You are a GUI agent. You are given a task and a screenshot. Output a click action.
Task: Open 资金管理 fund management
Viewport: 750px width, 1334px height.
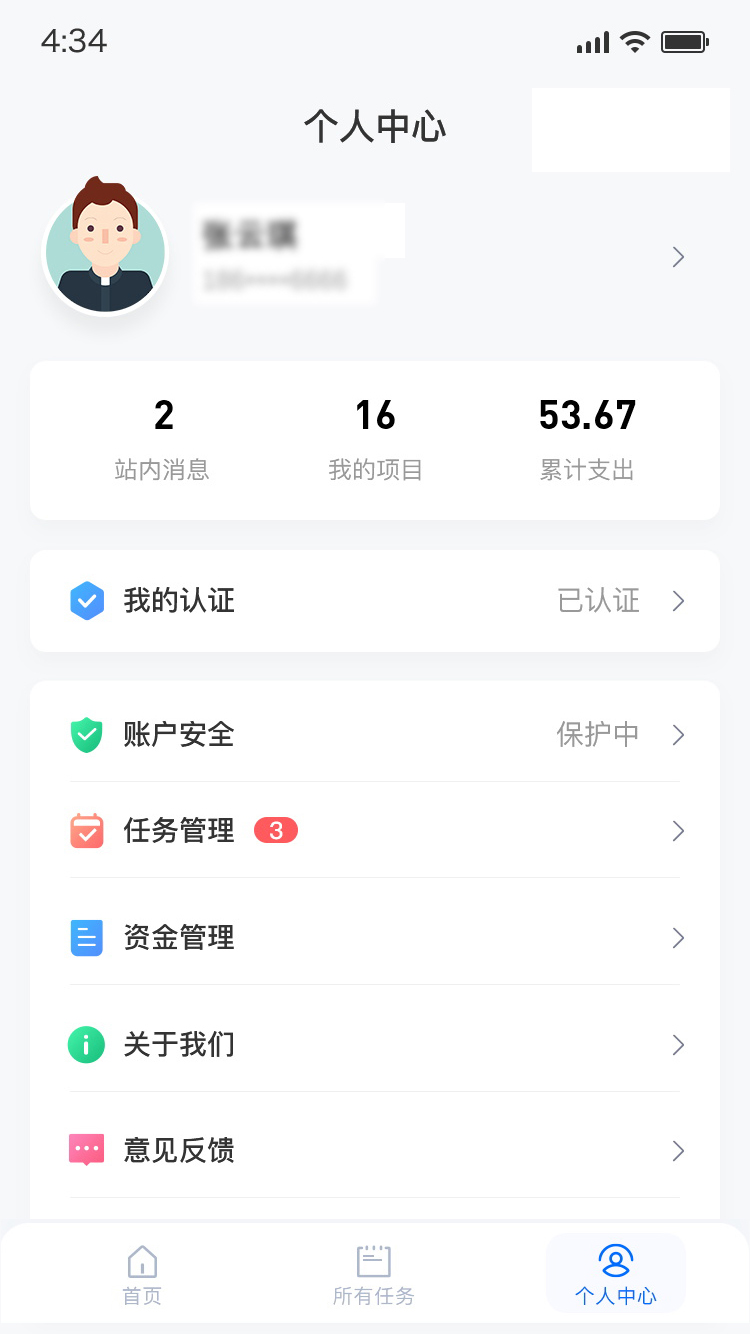pos(375,938)
